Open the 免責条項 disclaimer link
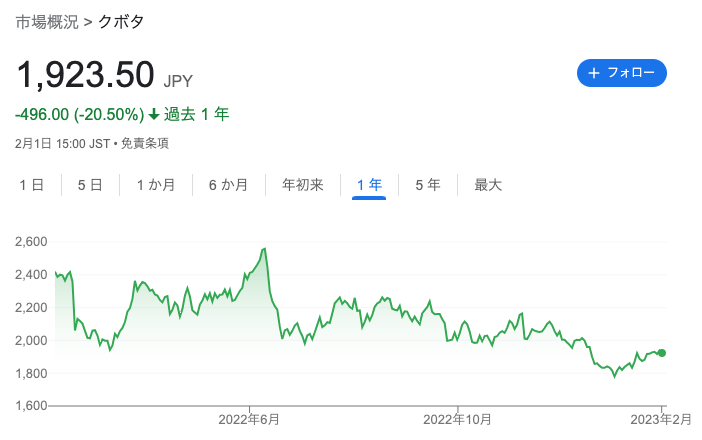702x440 pixels. point(145,143)
